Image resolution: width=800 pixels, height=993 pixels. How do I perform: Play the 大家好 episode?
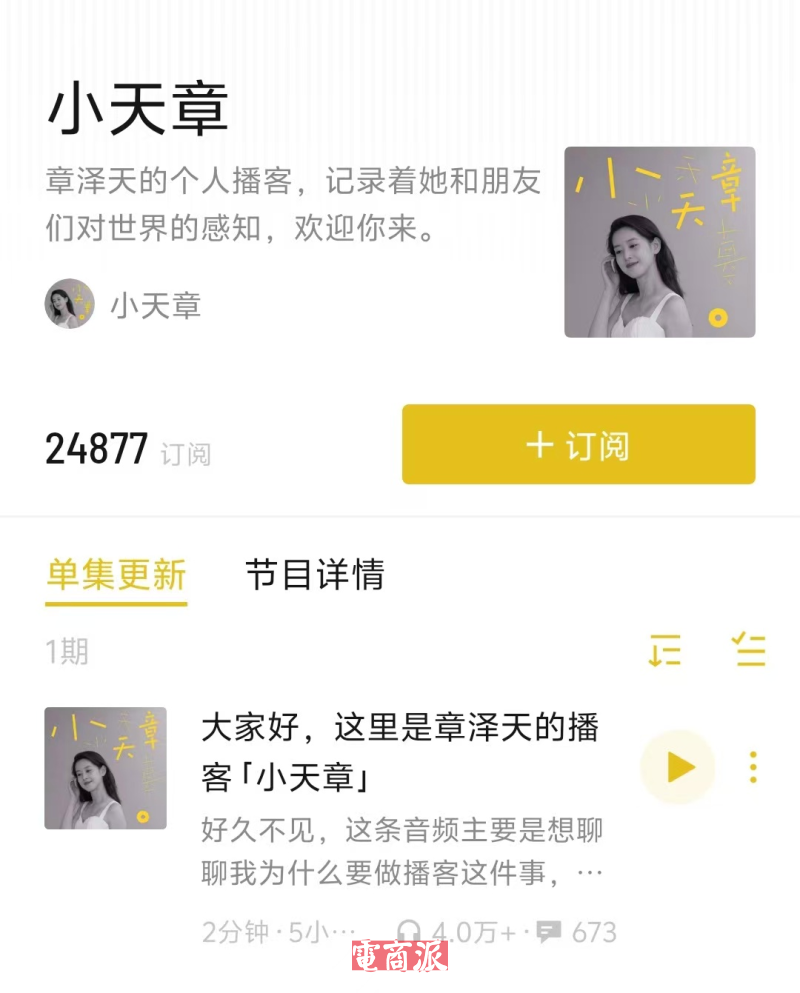pyautogui.click(x=679, y=768)
